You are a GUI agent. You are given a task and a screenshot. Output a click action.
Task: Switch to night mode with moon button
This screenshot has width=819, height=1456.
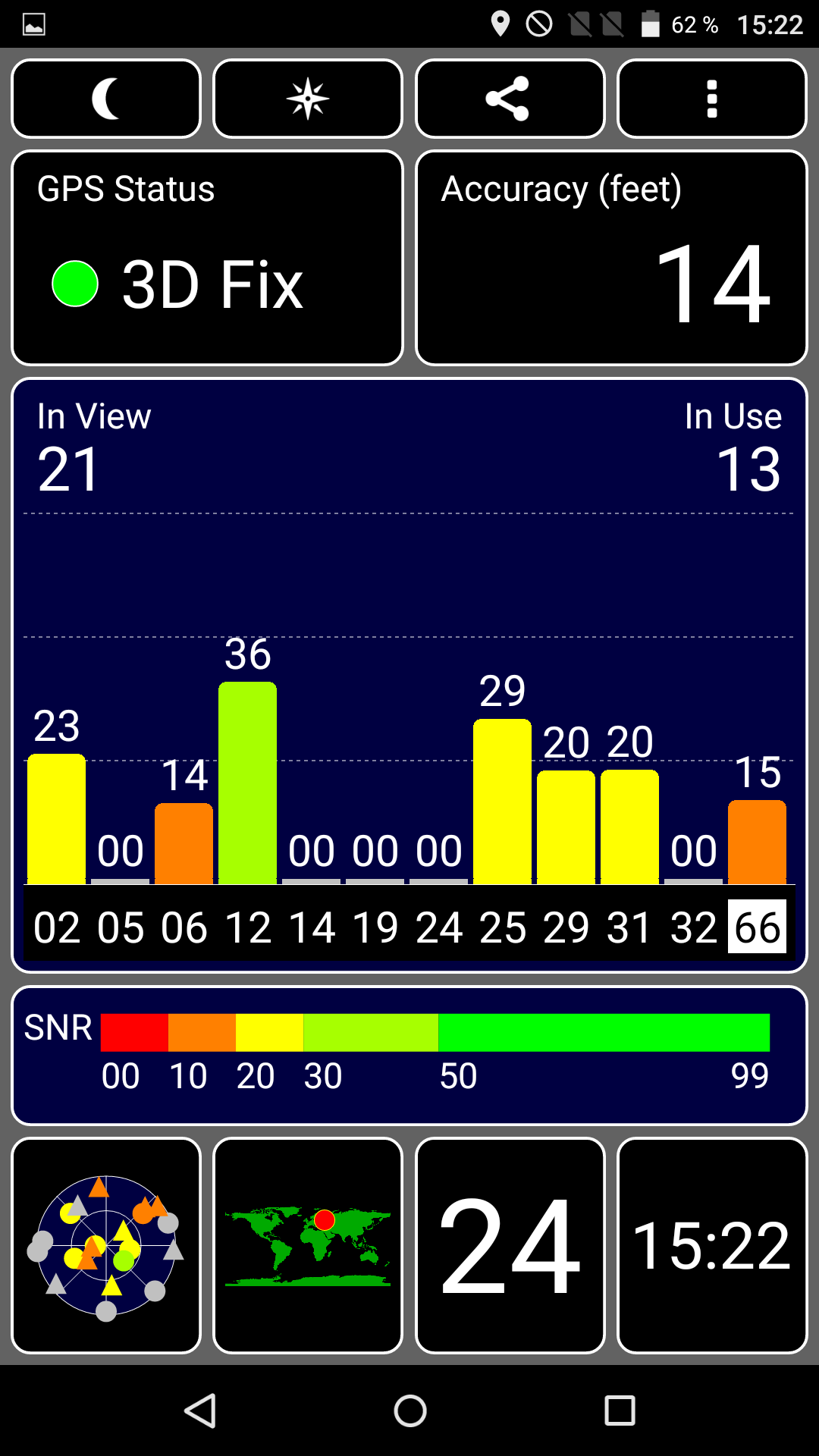pyautogui.click(x=106, y=99)
